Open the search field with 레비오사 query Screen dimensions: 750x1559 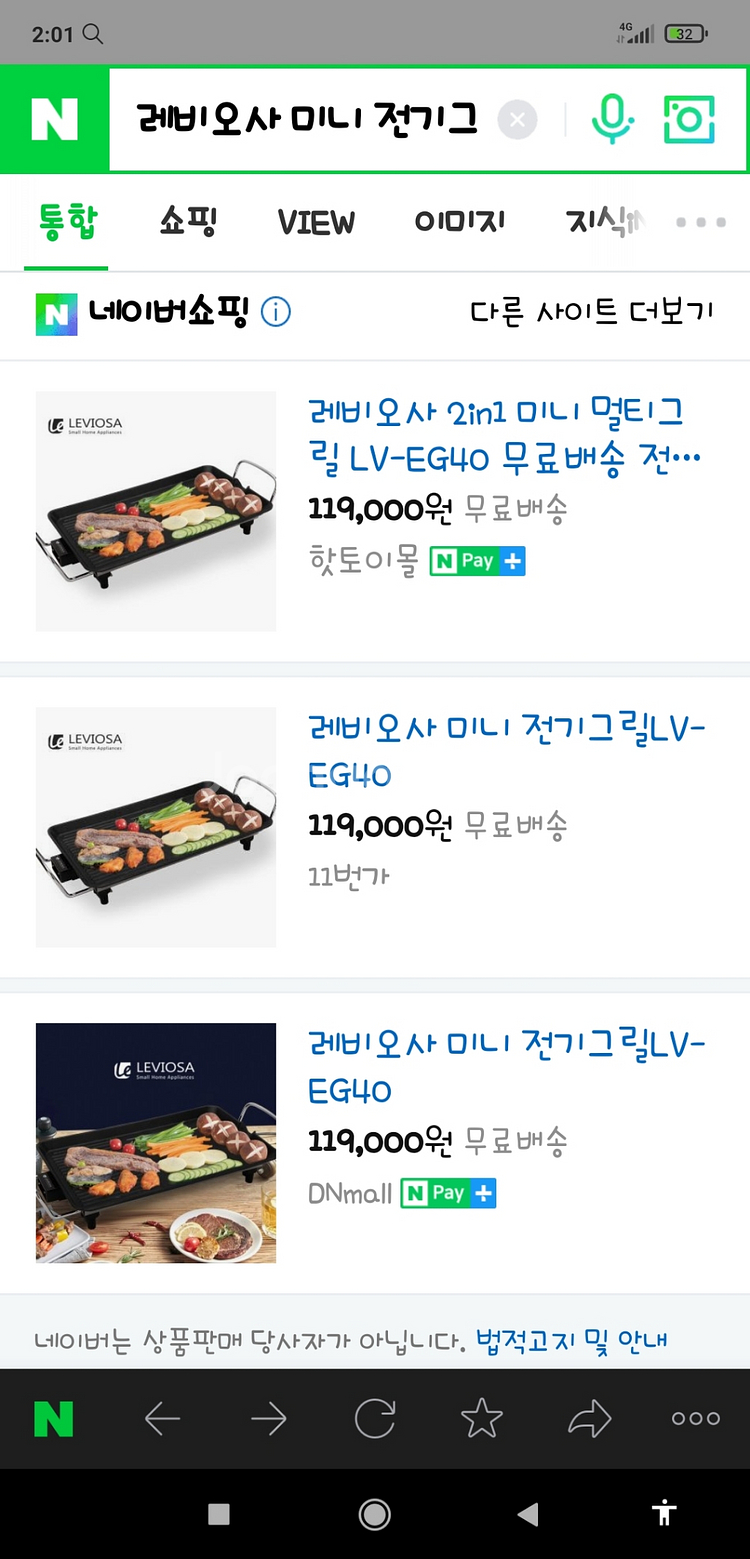pos(307,120)
